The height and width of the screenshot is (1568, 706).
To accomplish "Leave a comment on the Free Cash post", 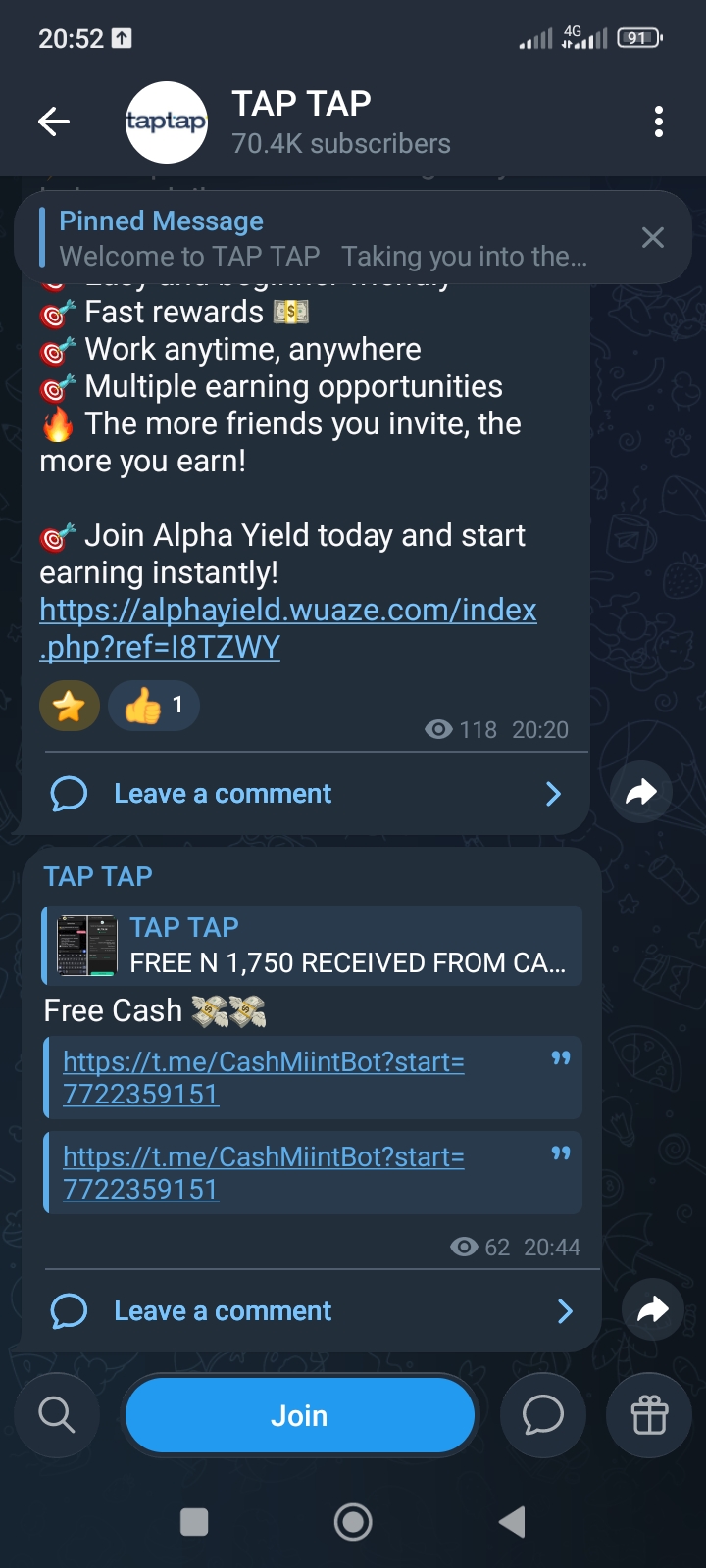I will tap(222, 1310).
